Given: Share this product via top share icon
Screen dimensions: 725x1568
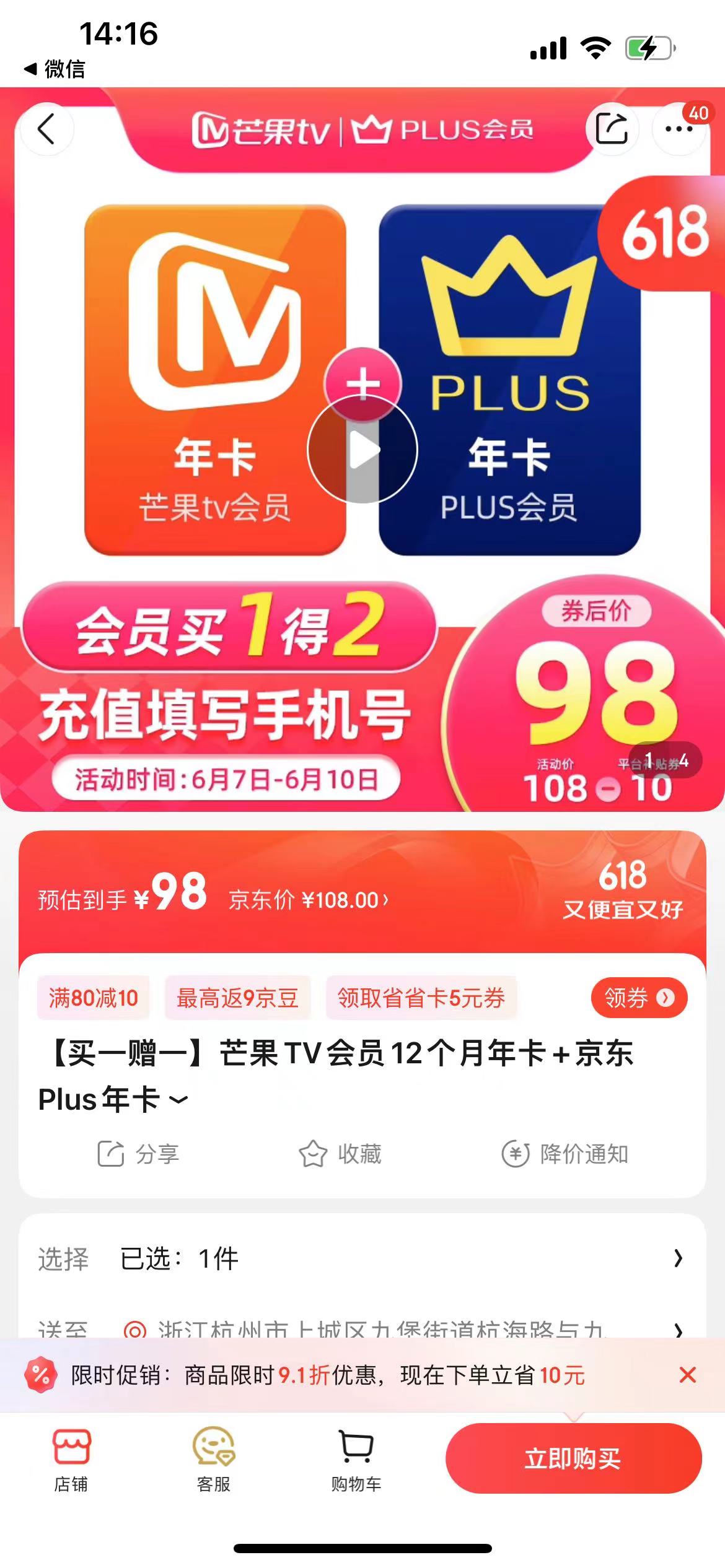Looking at the screenshot, I should coord(612,129).
